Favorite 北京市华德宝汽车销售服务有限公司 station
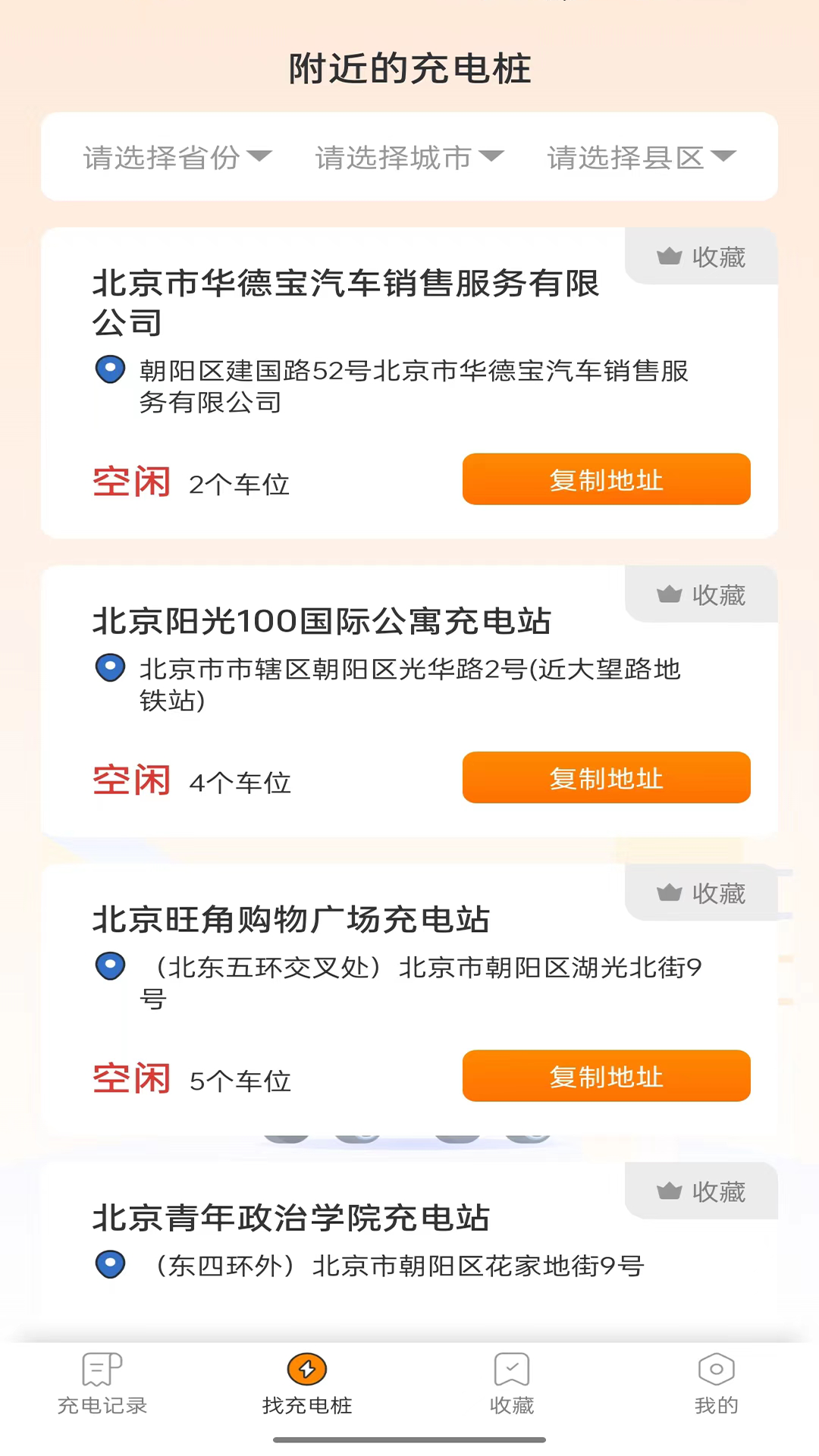The height and width of the screenshot is (1456, 819). [700, 256]
